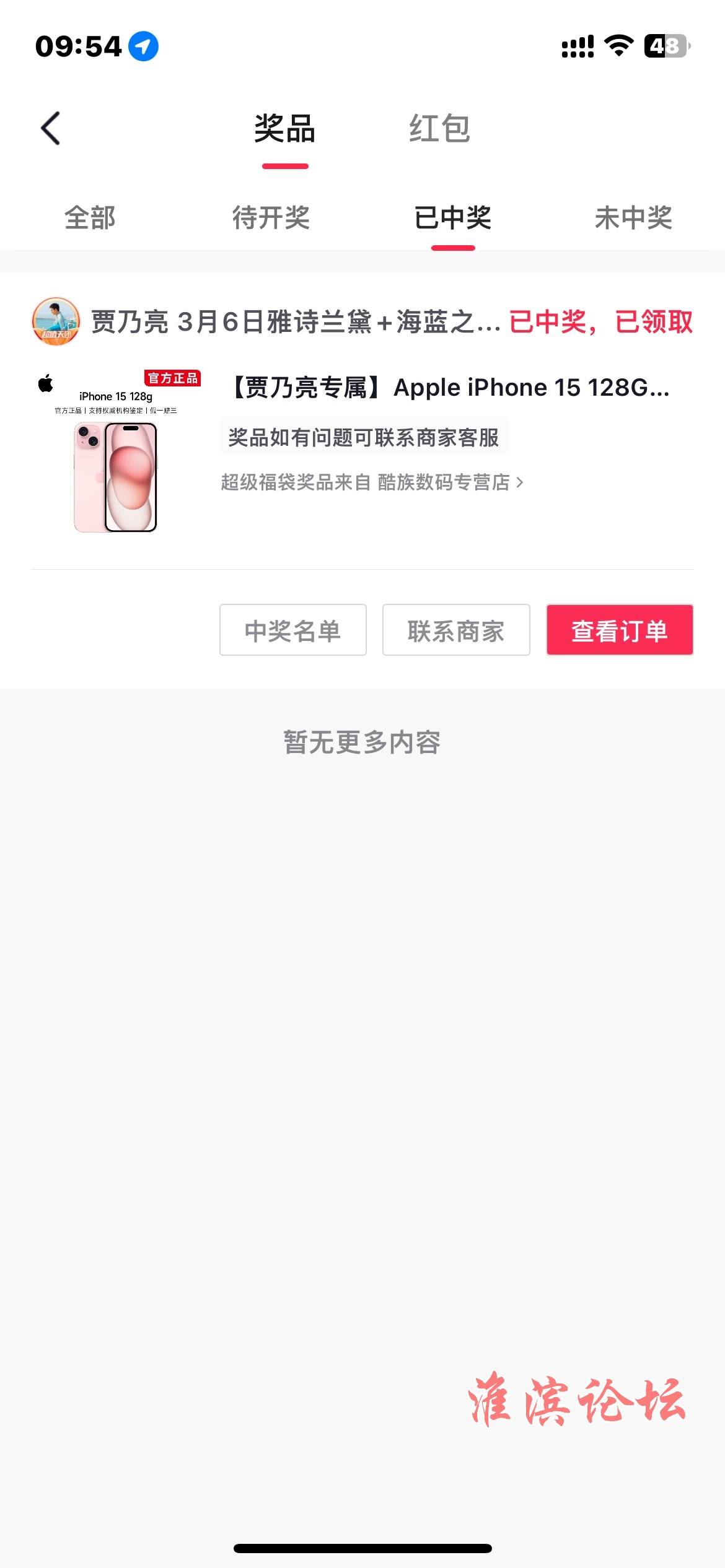The image size is (725, 1568).
Task: Go back using the top-left arrow
Action: pos(51,128)
